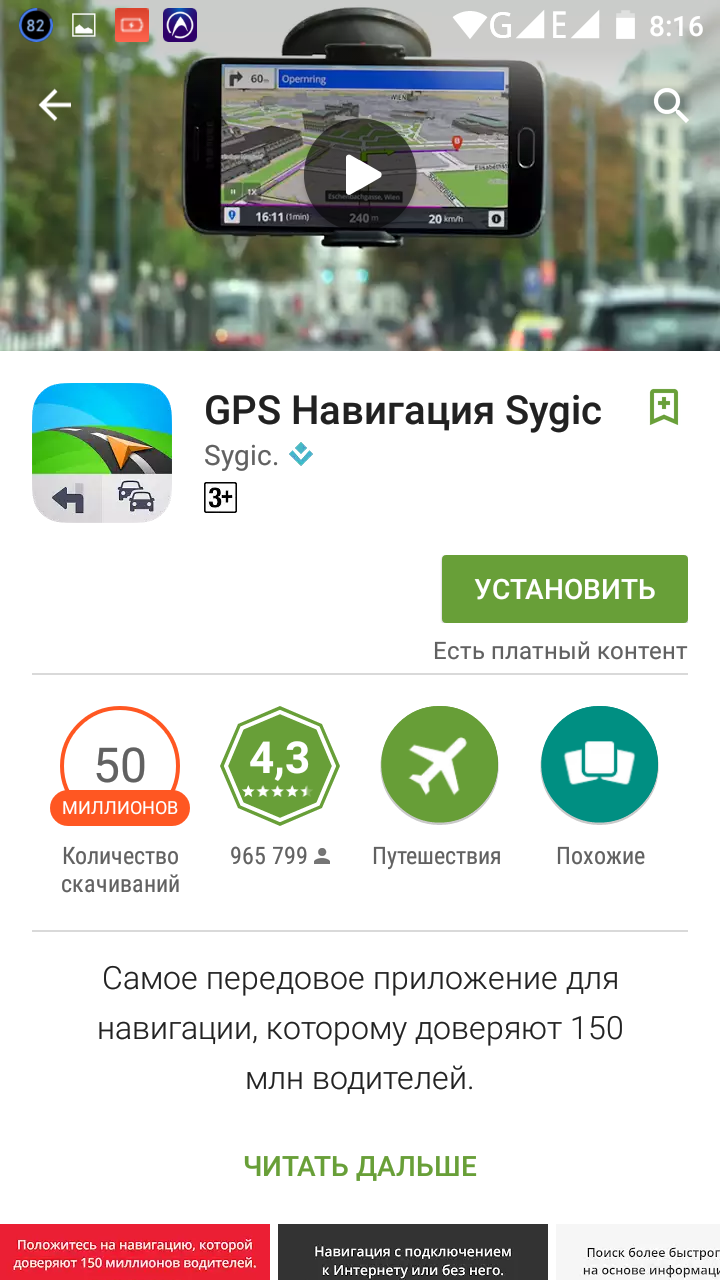
Task: Open search via the magnifier icon
Action: pos(670,105)
